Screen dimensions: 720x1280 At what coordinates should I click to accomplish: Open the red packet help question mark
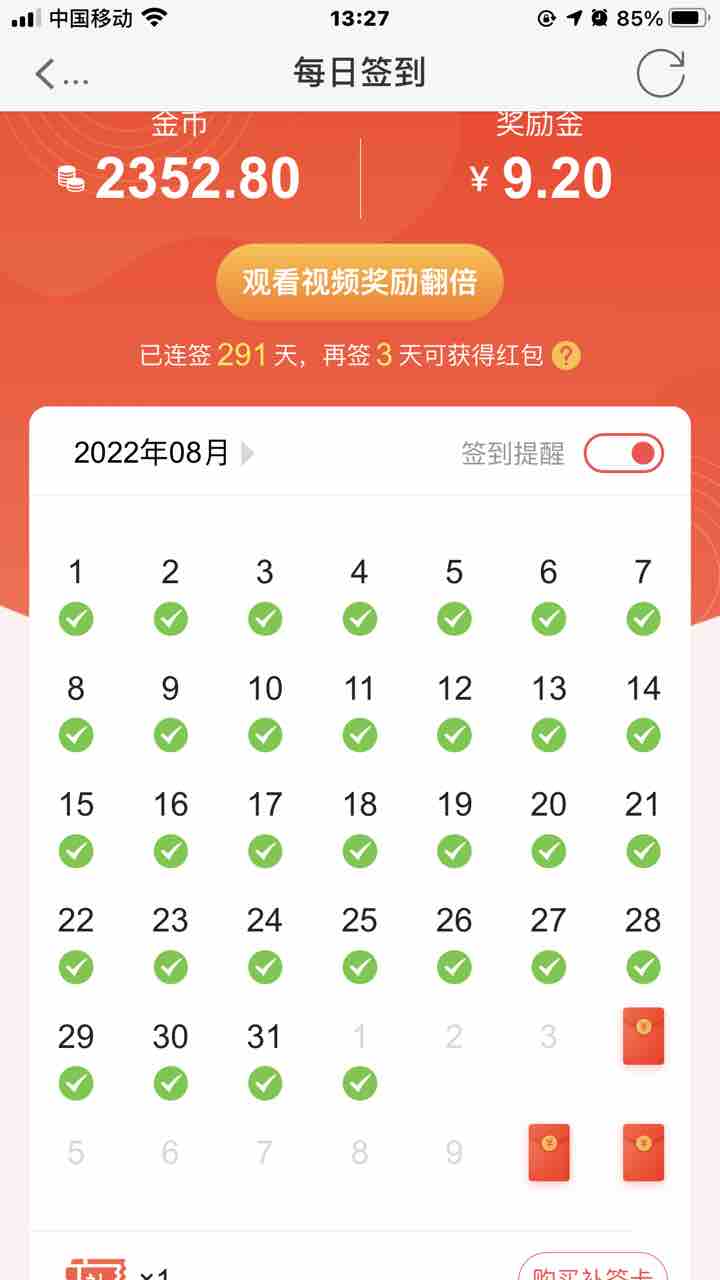coord(567,355)
